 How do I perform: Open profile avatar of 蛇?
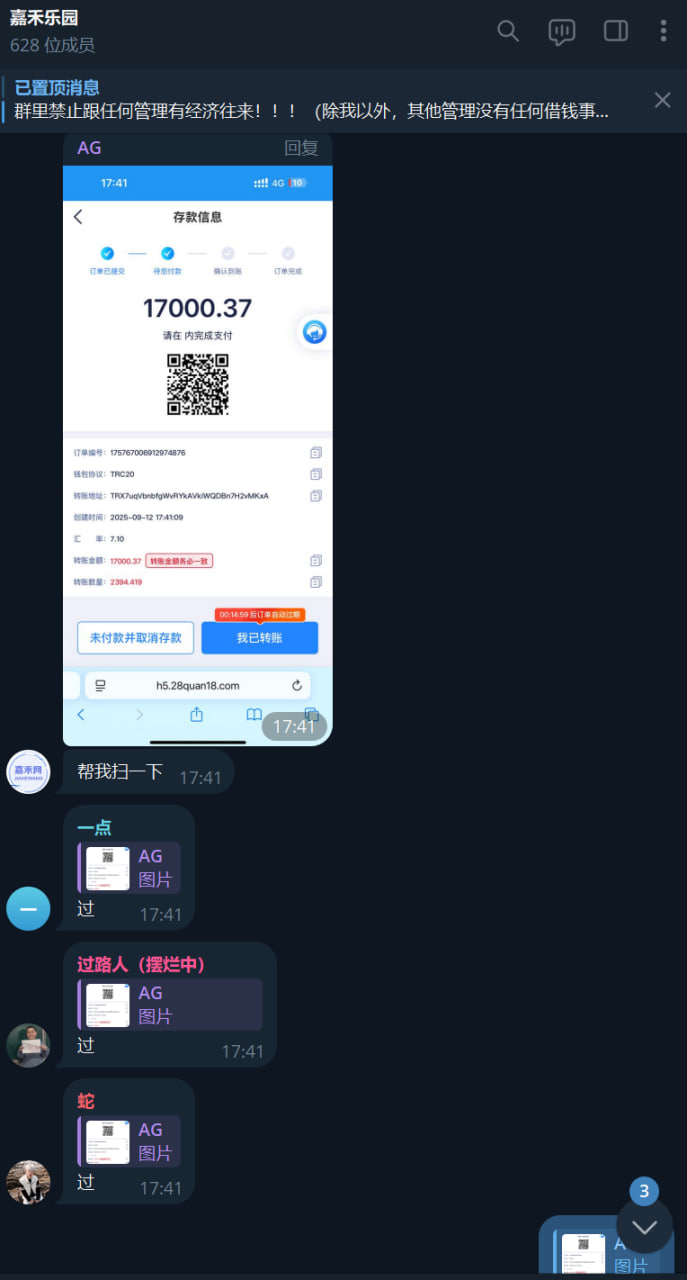28,1183
